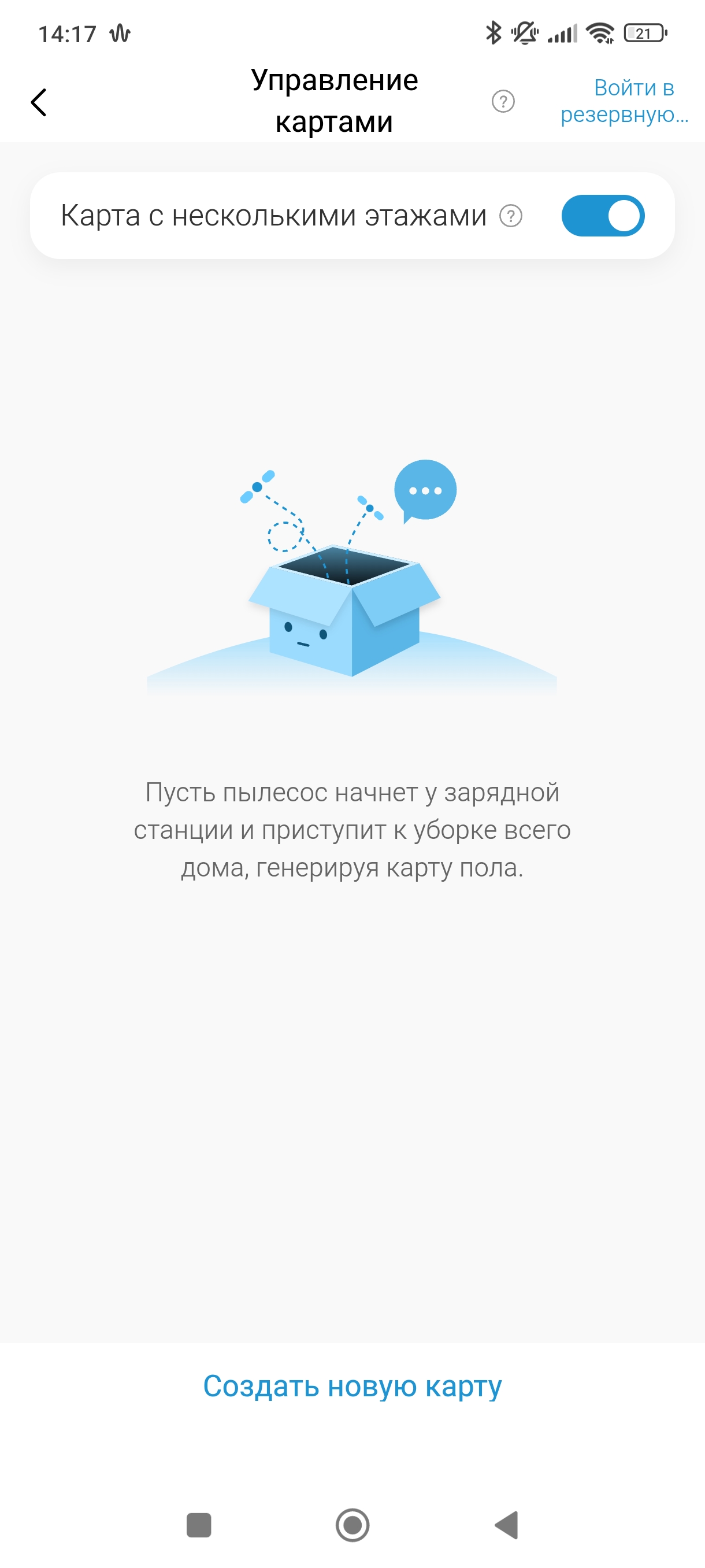Open the help hint beside 'Карта с несколькими этажами'

(510, 216)
